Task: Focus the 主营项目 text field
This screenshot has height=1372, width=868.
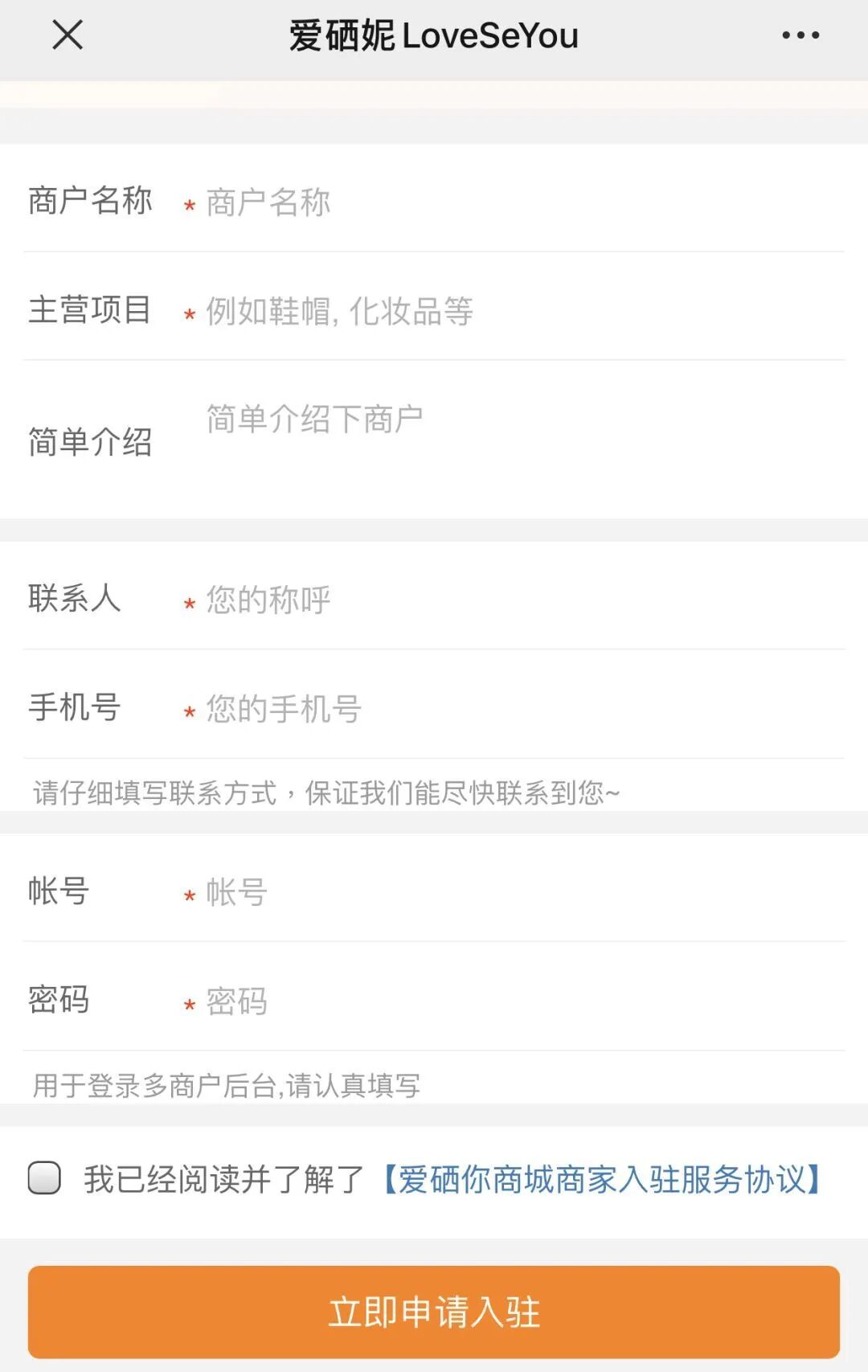Action: (x=514, y=312)
